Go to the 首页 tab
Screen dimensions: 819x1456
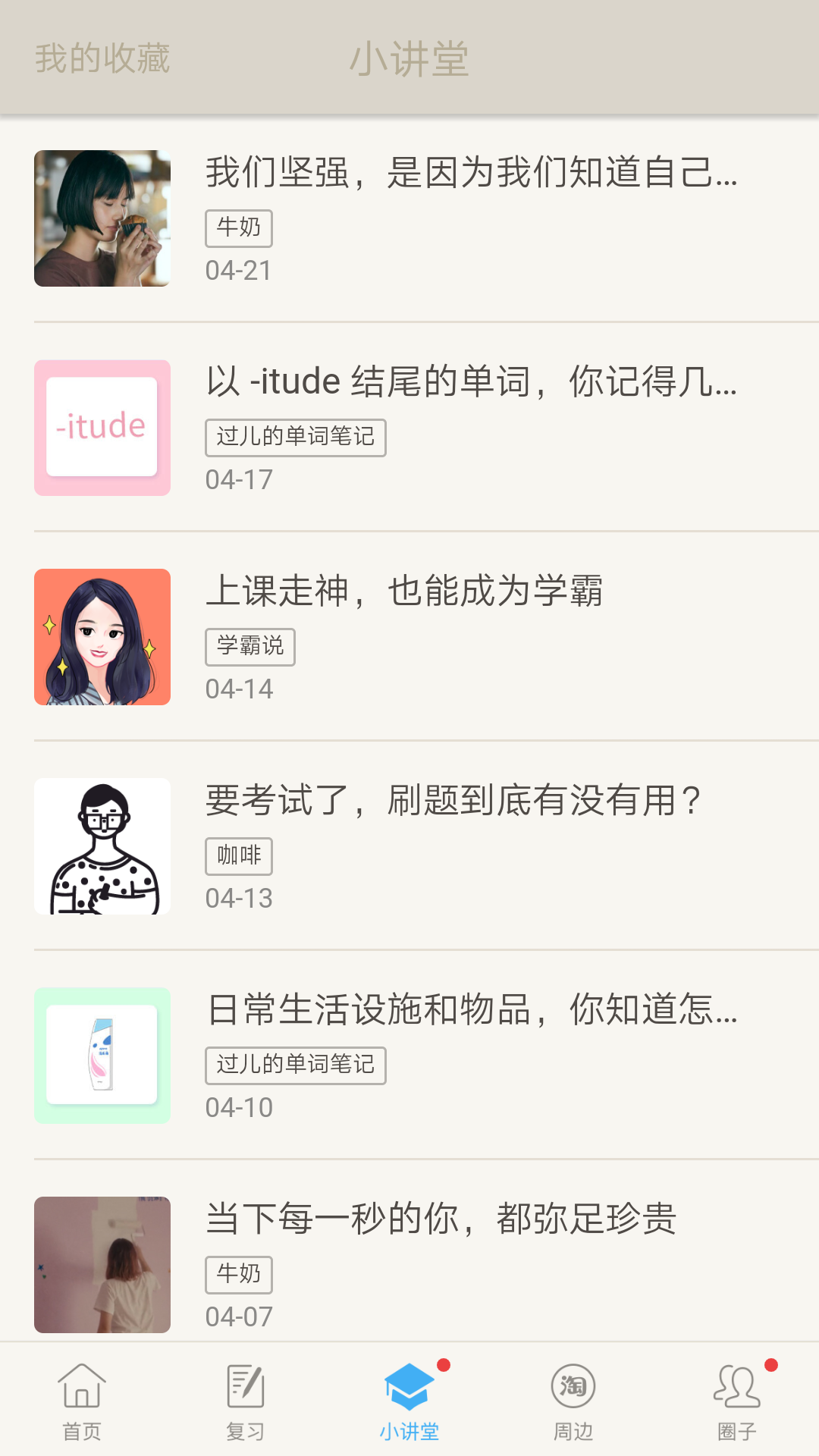[82, 1401]
